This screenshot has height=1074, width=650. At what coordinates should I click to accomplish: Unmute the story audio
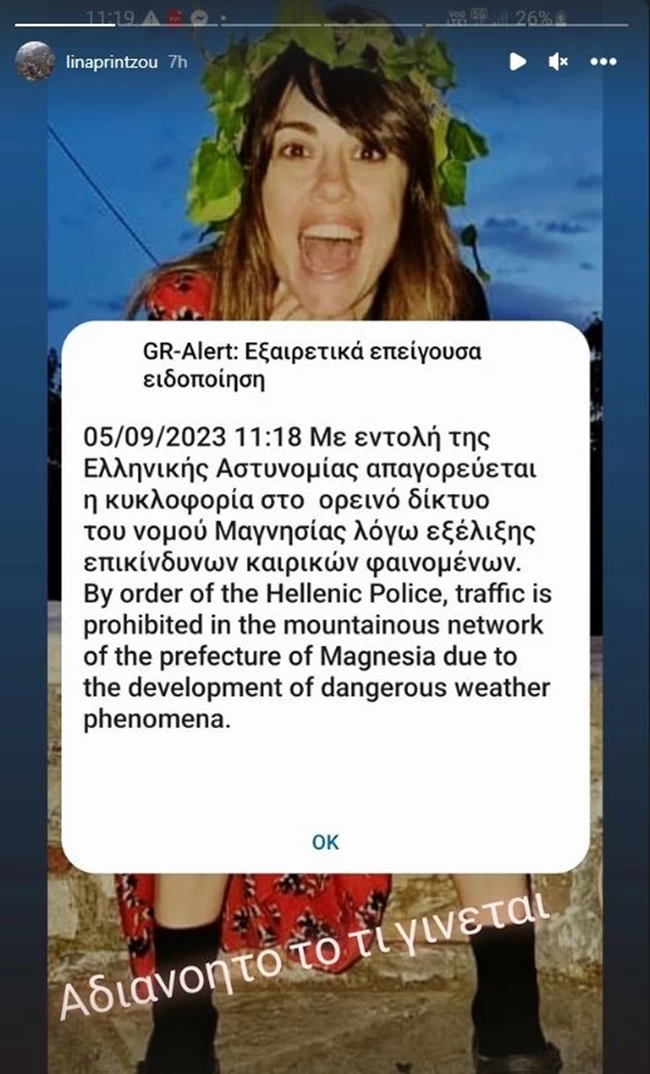[558, 62]
